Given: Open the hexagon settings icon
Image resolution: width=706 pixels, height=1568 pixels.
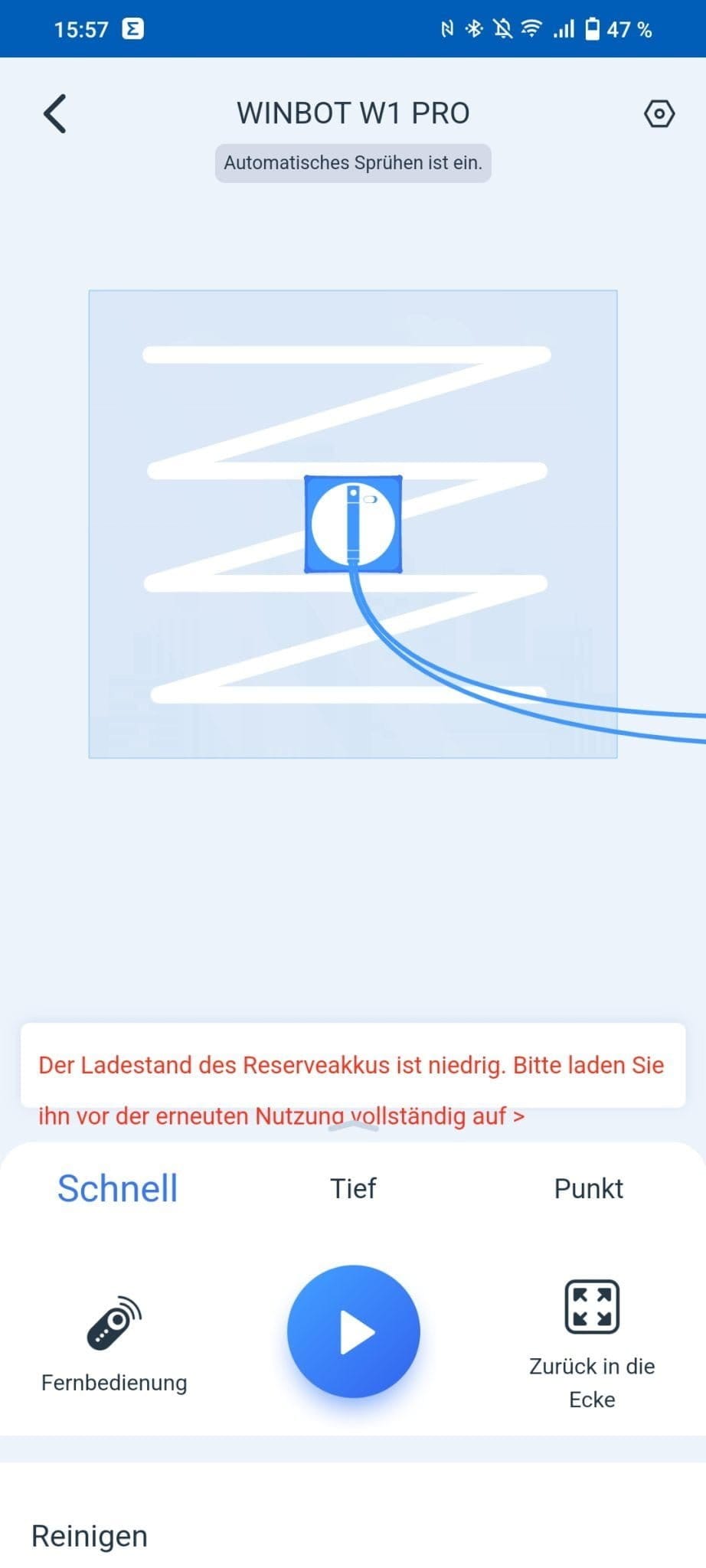Looking at the screenshot, I should 659,114.
